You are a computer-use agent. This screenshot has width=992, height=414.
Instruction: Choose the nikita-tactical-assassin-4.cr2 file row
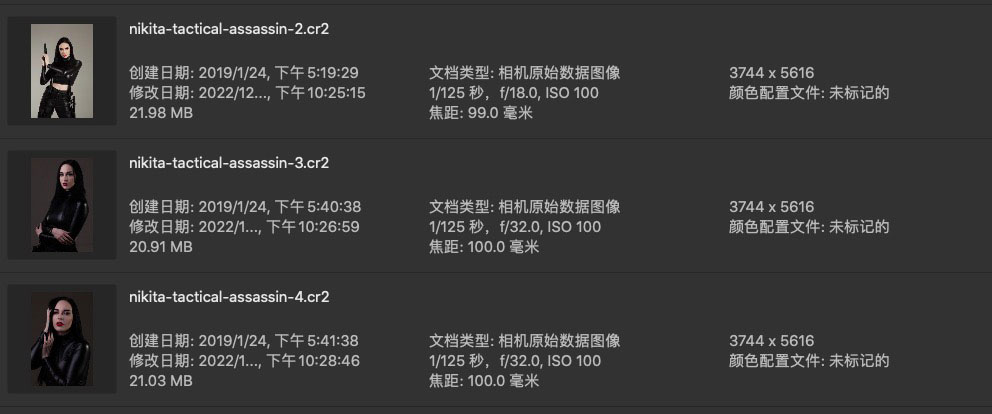229,297
